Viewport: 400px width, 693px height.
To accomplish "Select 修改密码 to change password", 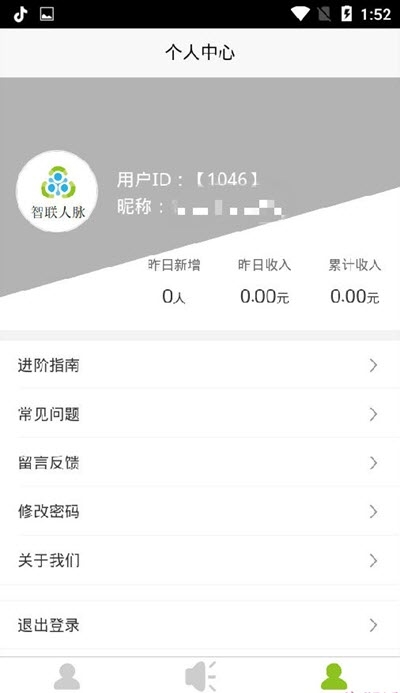I will click(x=200, y=511).
